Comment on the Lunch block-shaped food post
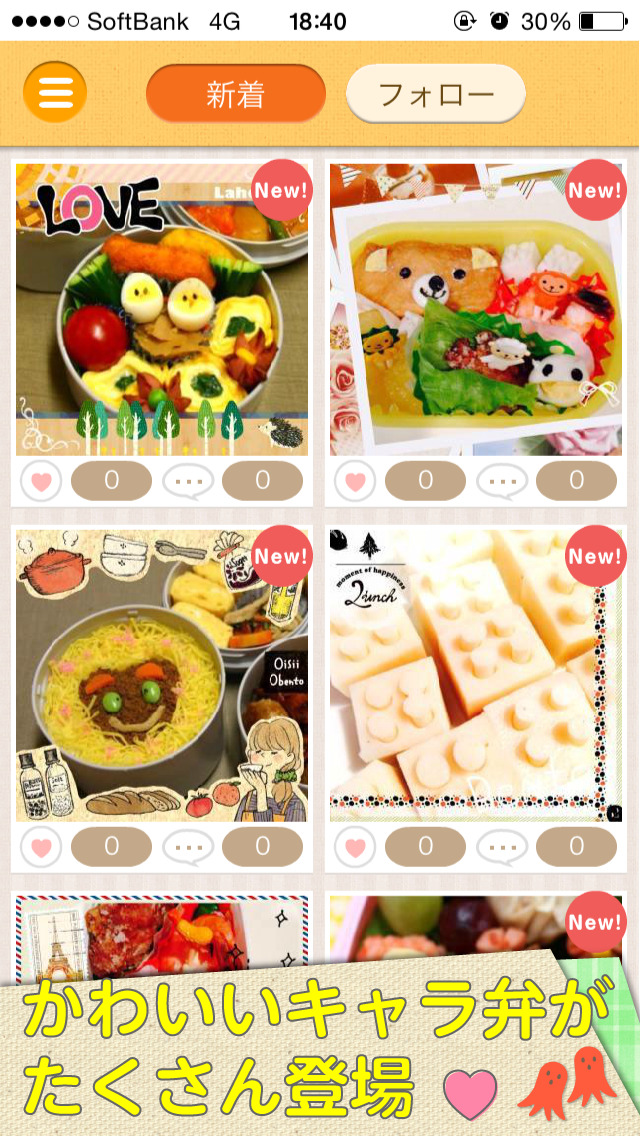 click(503, 847)
